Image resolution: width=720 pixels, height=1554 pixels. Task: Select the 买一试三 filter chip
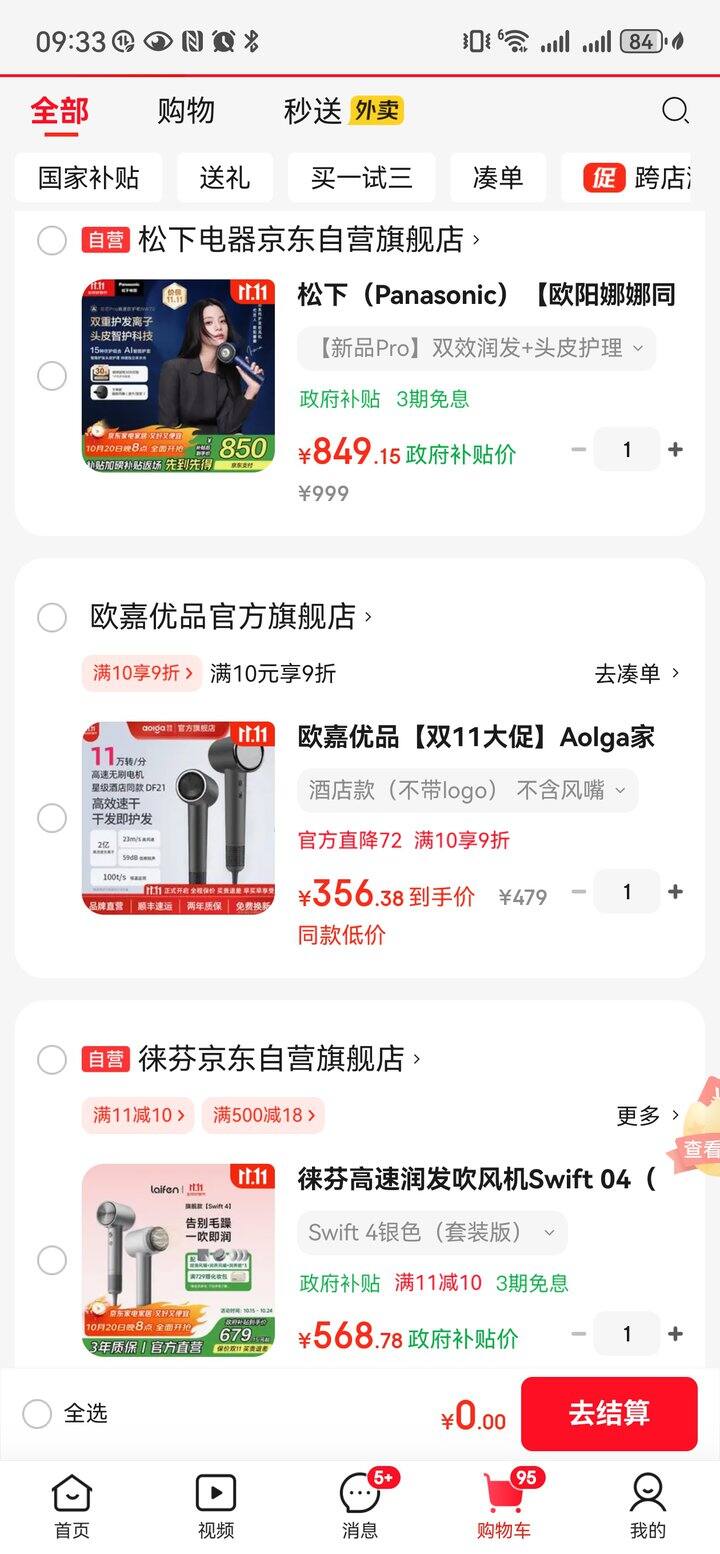click(361, 178)
